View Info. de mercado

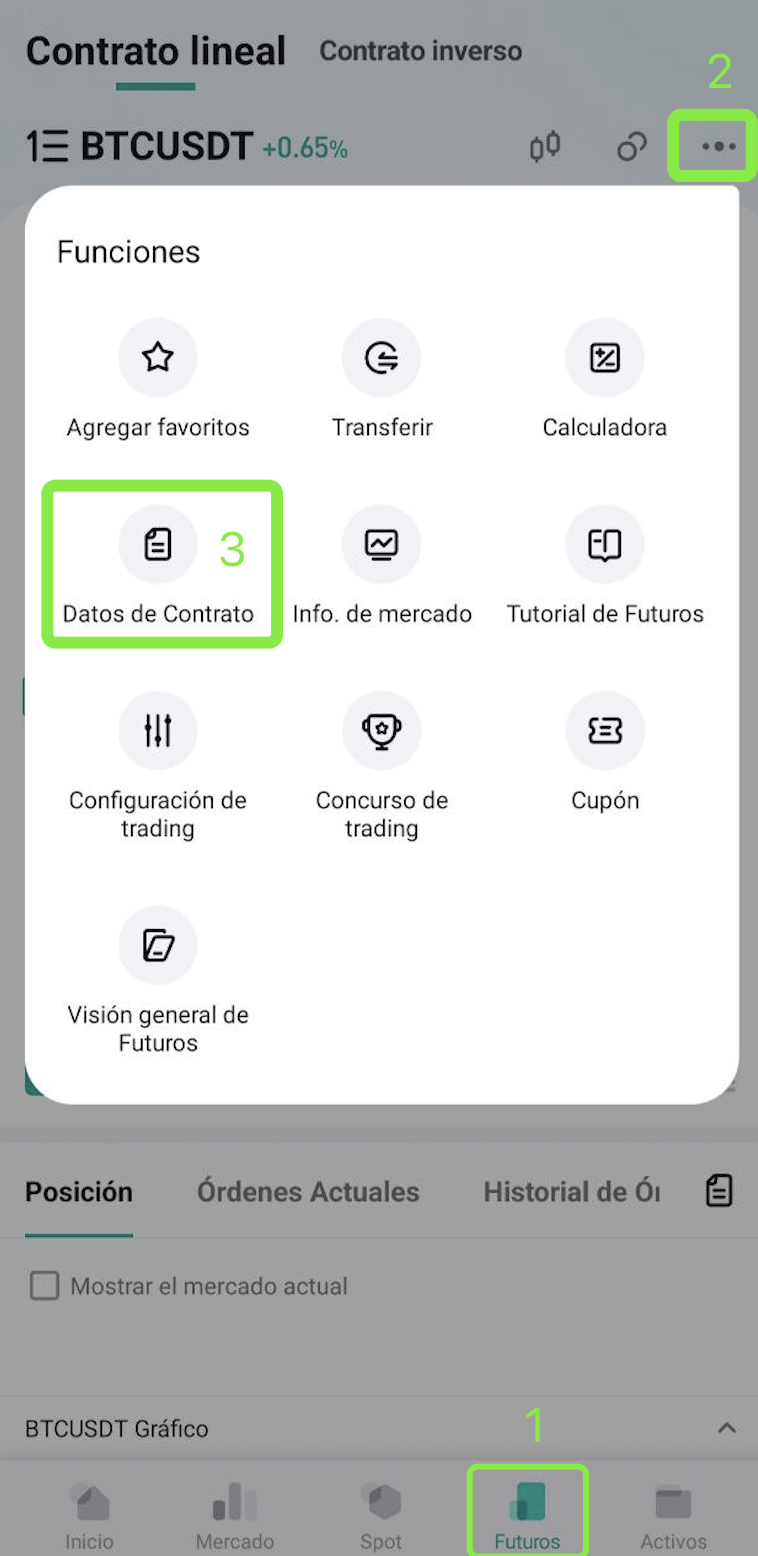click(382, 565)
